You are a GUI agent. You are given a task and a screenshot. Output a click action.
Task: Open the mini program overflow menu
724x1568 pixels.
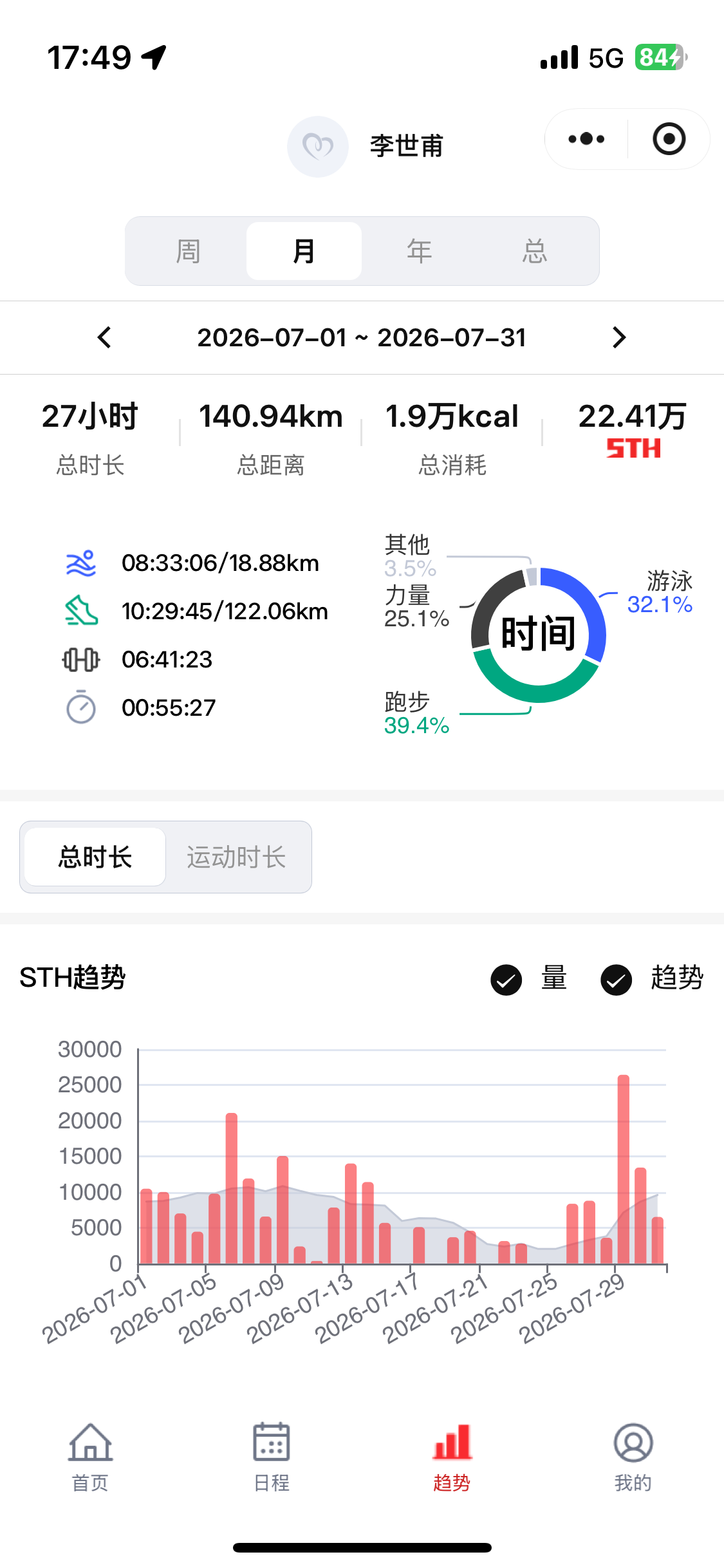click(586, 139)
